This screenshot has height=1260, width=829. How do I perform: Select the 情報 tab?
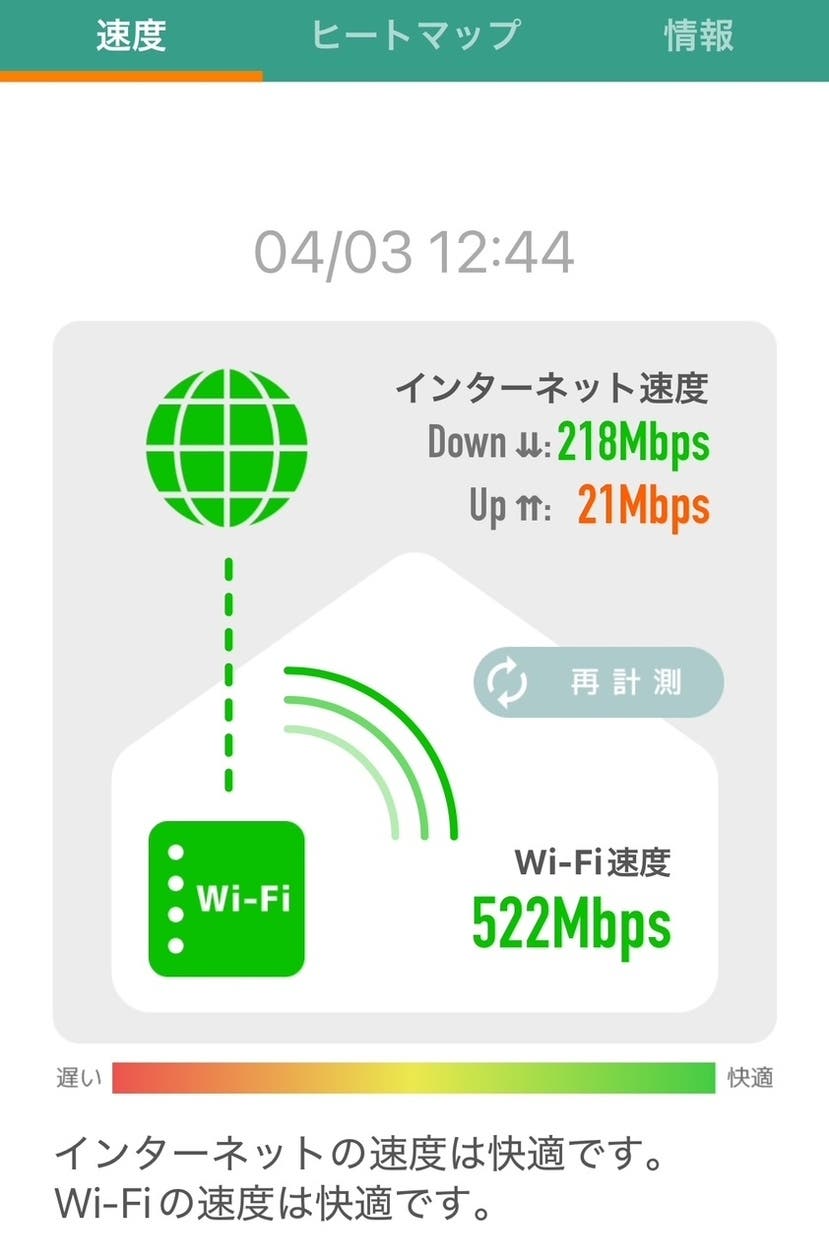point(699,36)
